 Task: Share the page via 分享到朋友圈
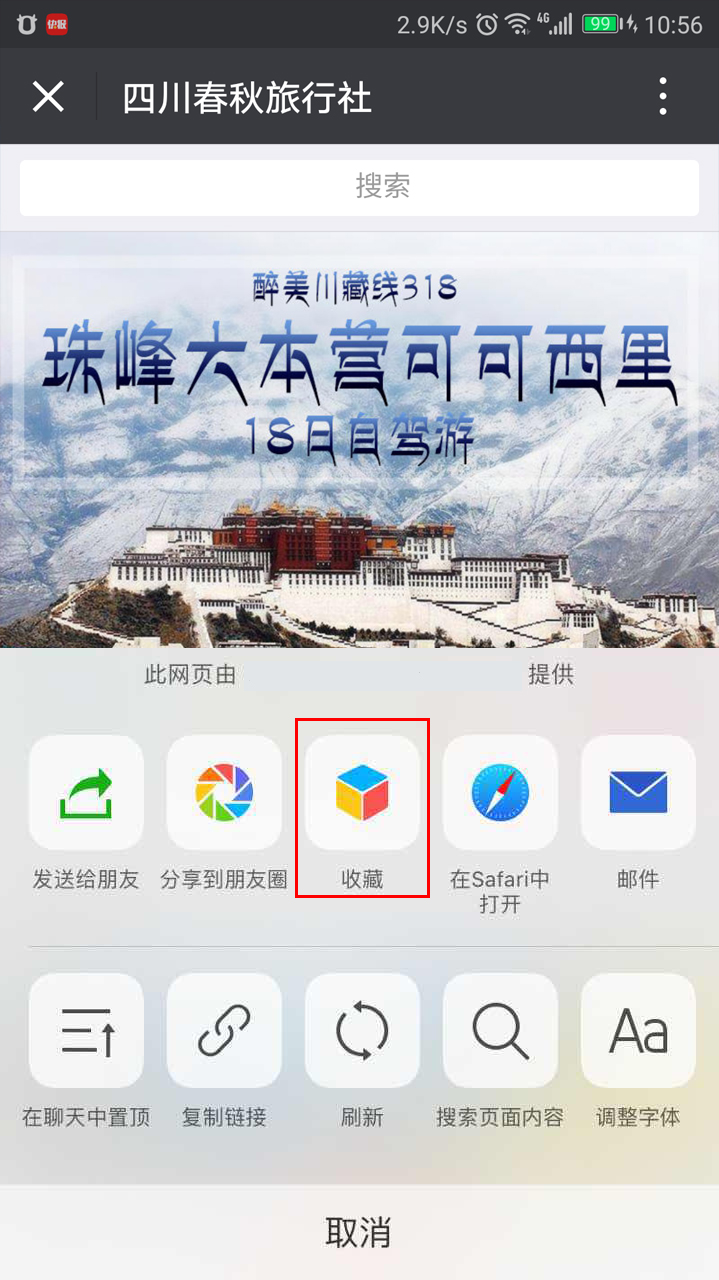[x=224, y=793]
